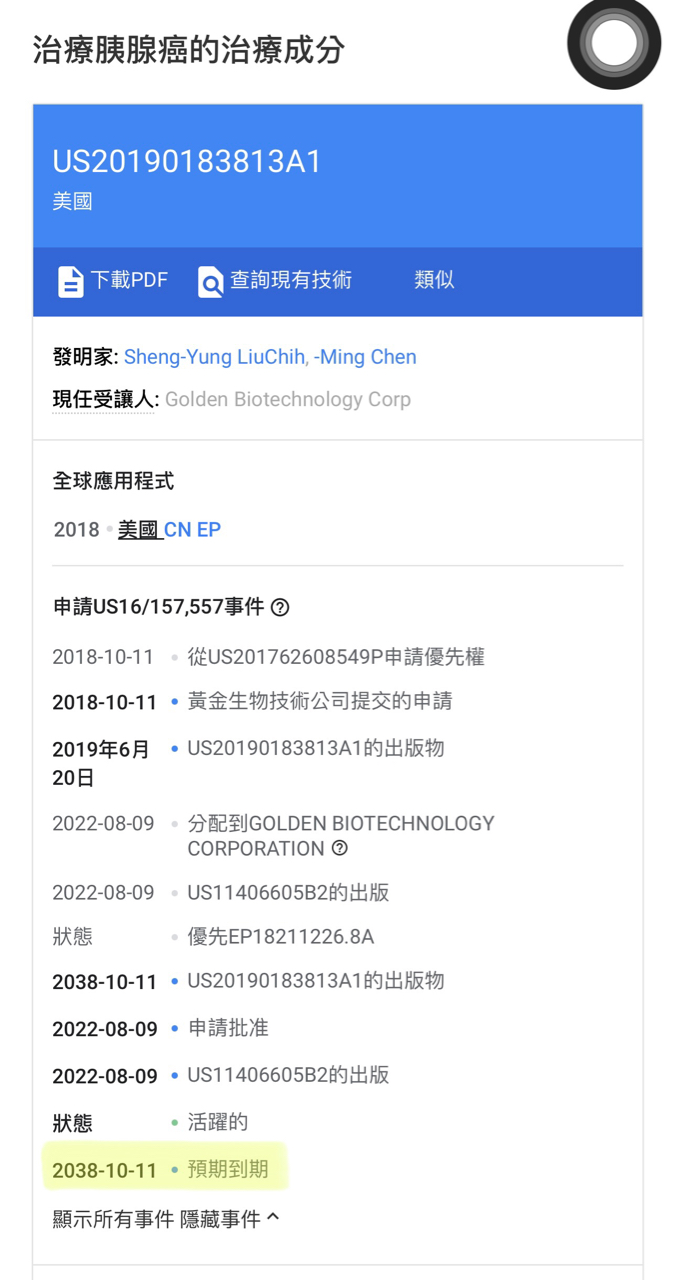Collapse events with 隱藏事件
The height and width of the screenshot is (1280, 676).
pos(229,1219)
